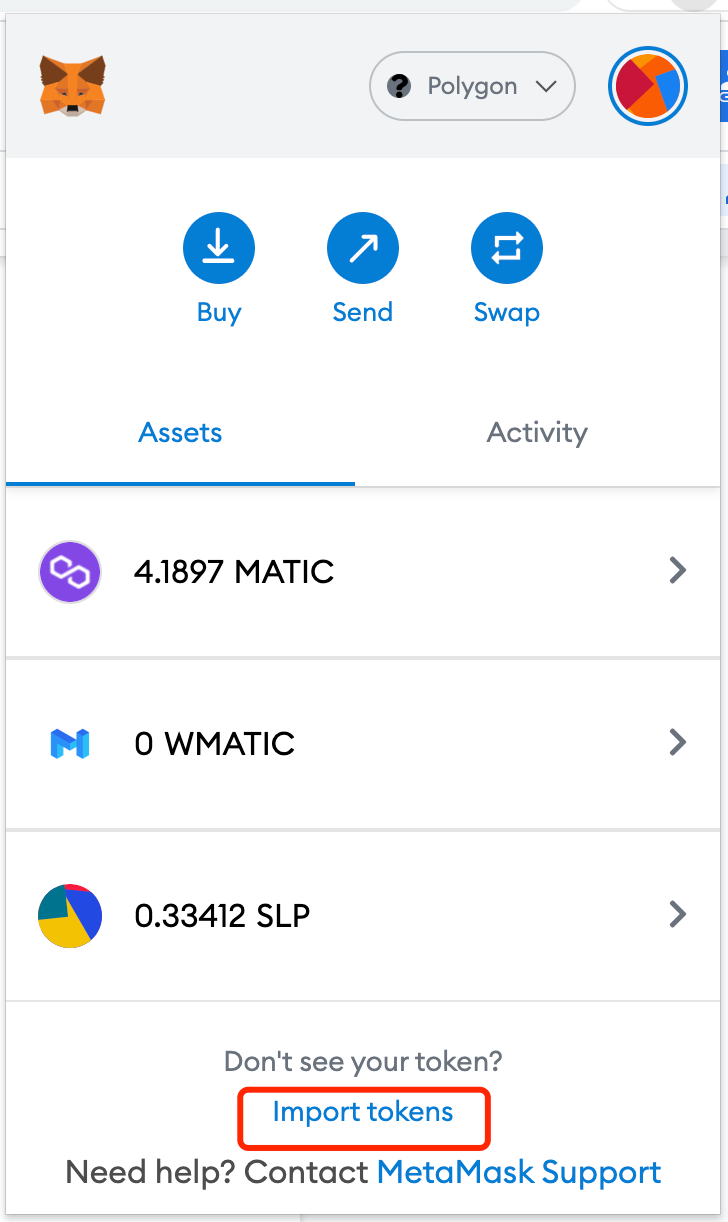Open the MetaMask Support link
728x1222 pixels.
519,1172
